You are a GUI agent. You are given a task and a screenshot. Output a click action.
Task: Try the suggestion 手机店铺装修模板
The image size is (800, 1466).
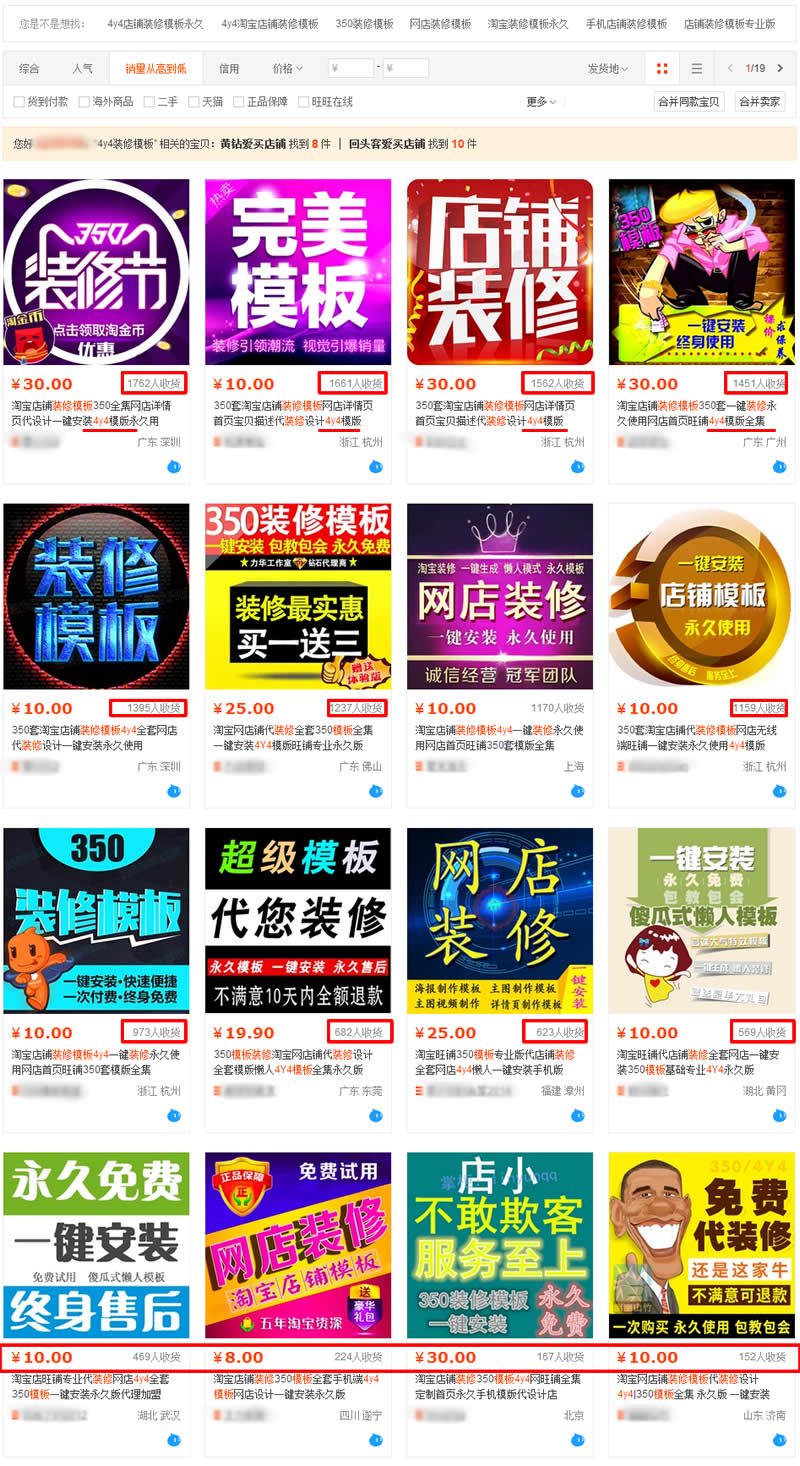[626, 23]
